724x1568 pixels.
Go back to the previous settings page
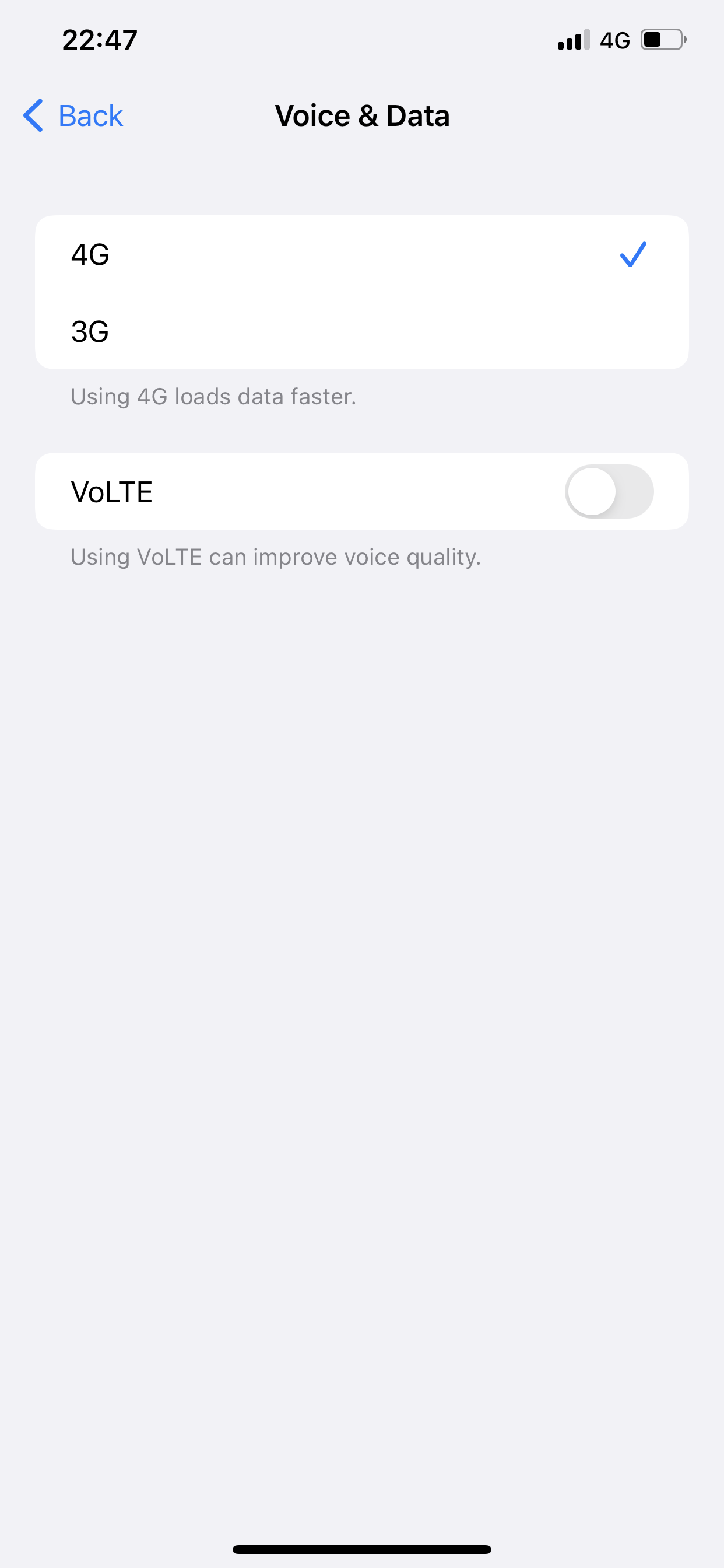coord(73,116)
